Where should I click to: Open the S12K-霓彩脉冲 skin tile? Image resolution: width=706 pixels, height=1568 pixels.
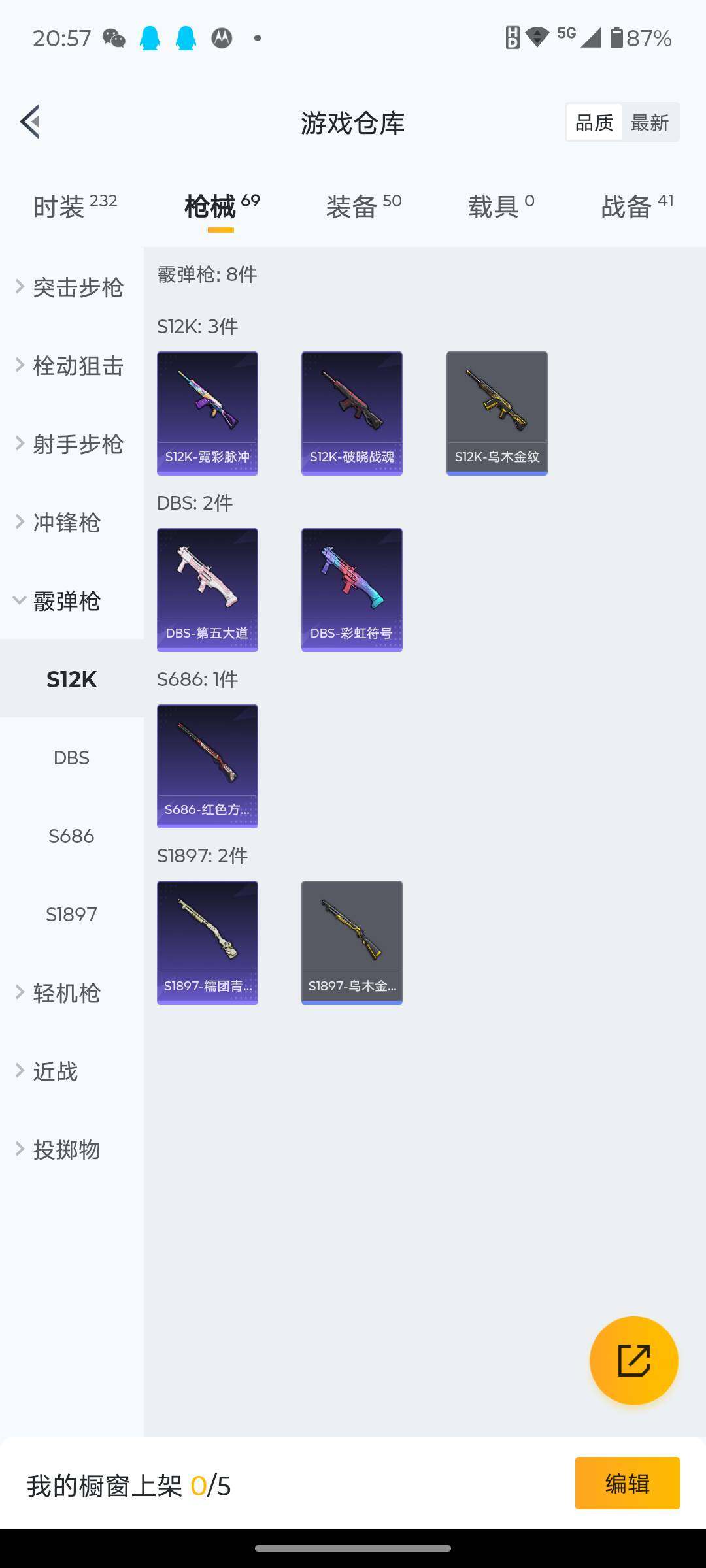click(x=207, y=413)
